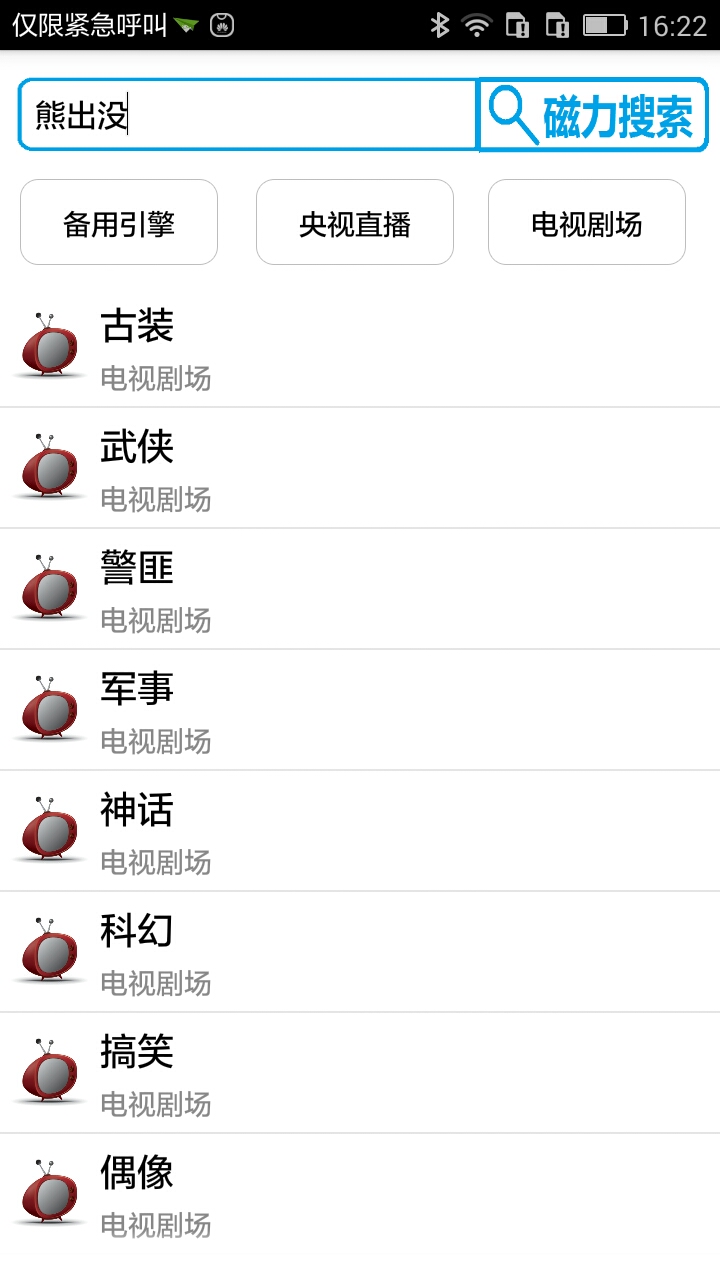
Task: Tap the search field containing 熊出没
Action: [x=248, y=115]
